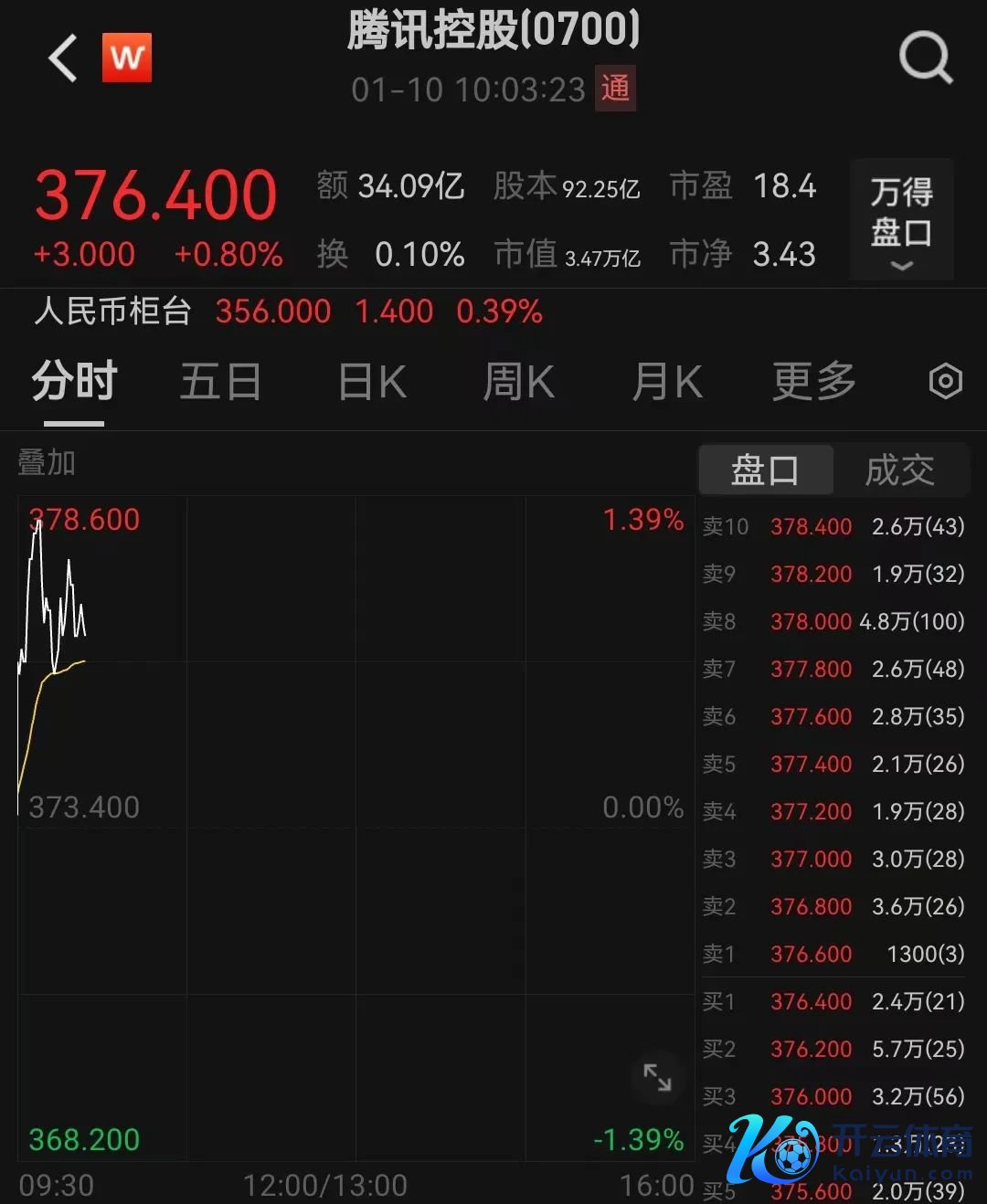Open the search magnifier icon

click(925, 58)
